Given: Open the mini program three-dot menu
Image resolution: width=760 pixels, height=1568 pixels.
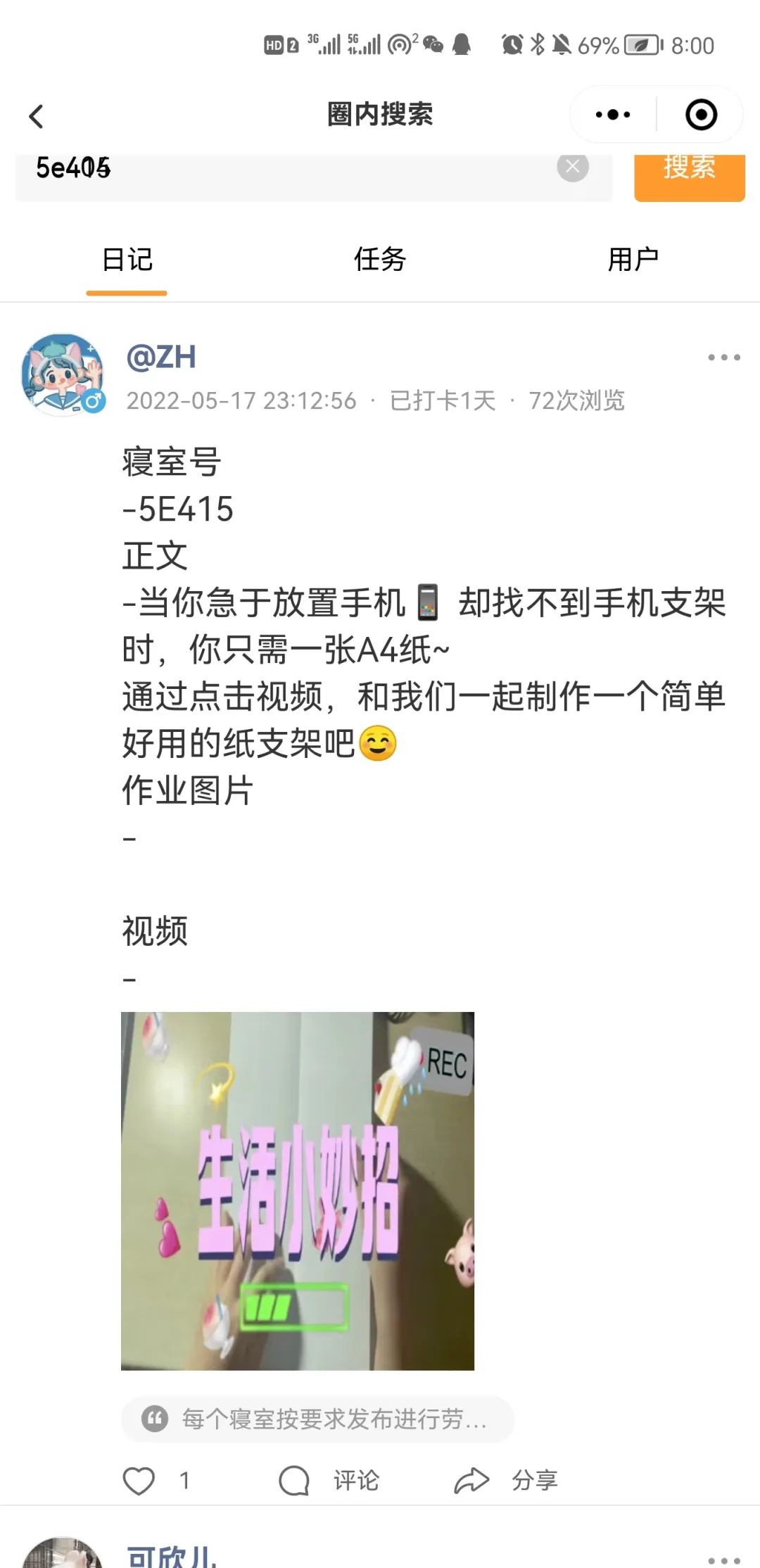Looking at the screenshot, I should click(x=612, y=115).
